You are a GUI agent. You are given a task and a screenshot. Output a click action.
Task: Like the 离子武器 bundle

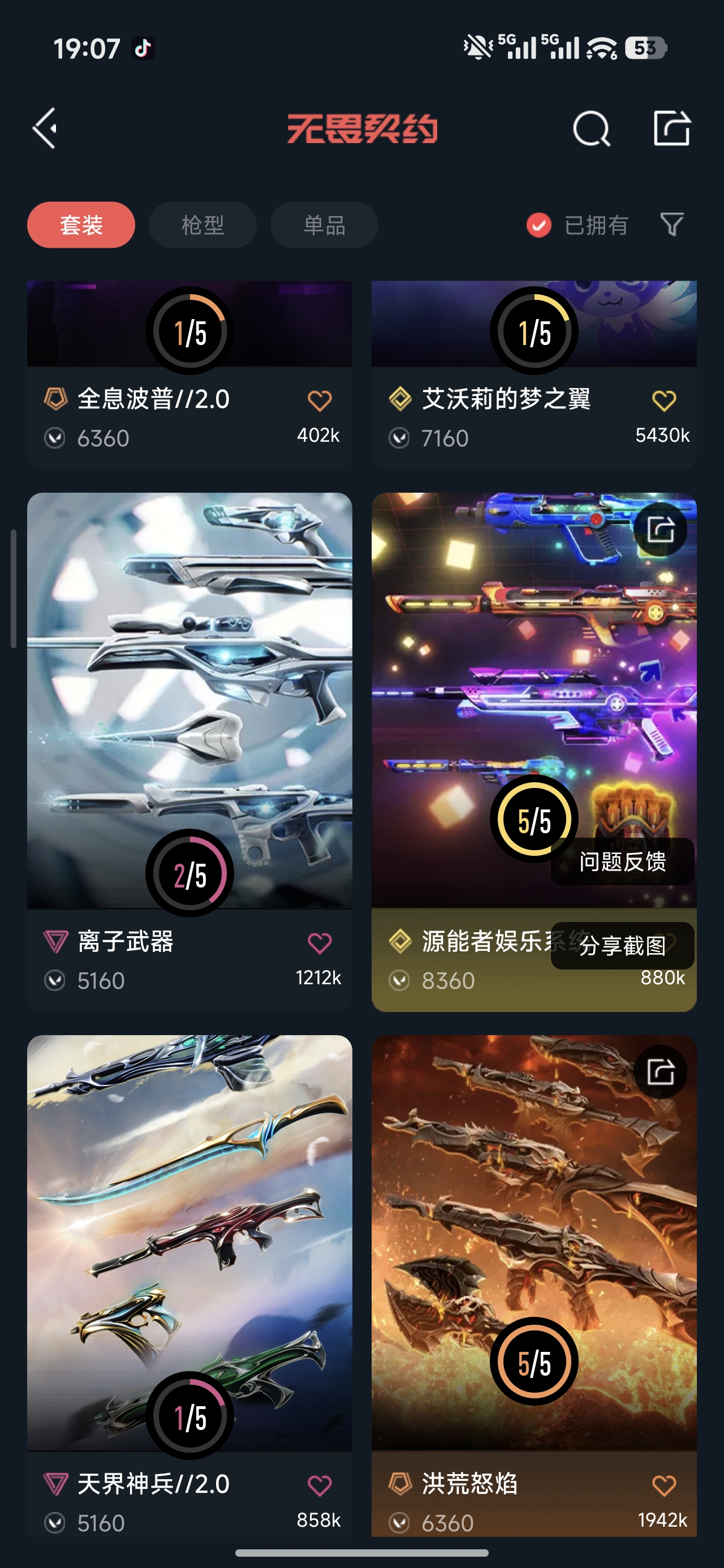319,943
